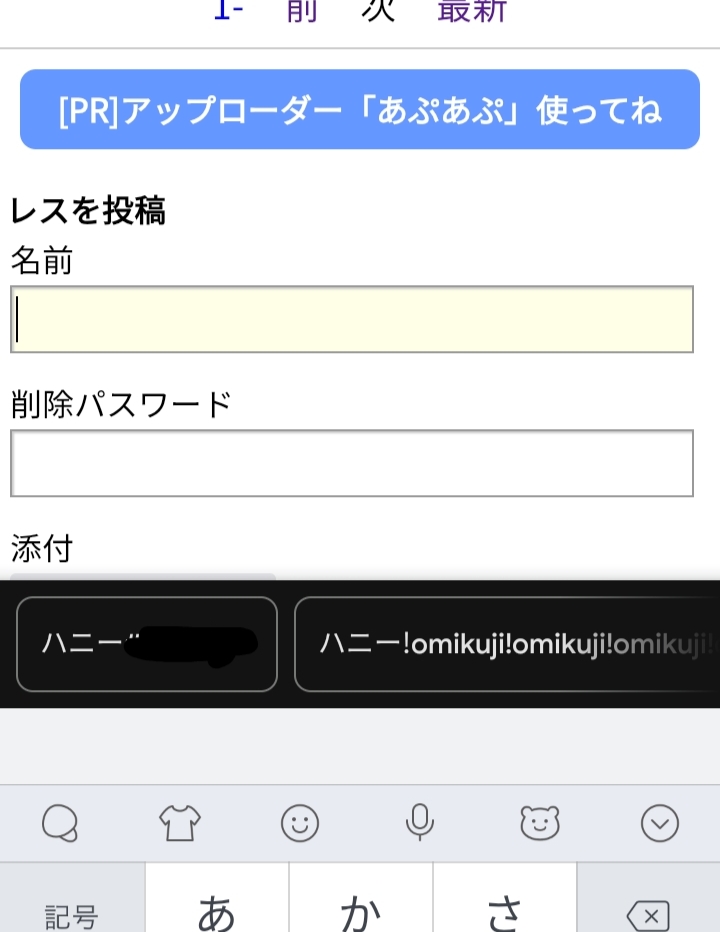This screenshot has width=720, height=932.
Task: Select the ハニー suggestion candidate
Action: coord(146,645)
